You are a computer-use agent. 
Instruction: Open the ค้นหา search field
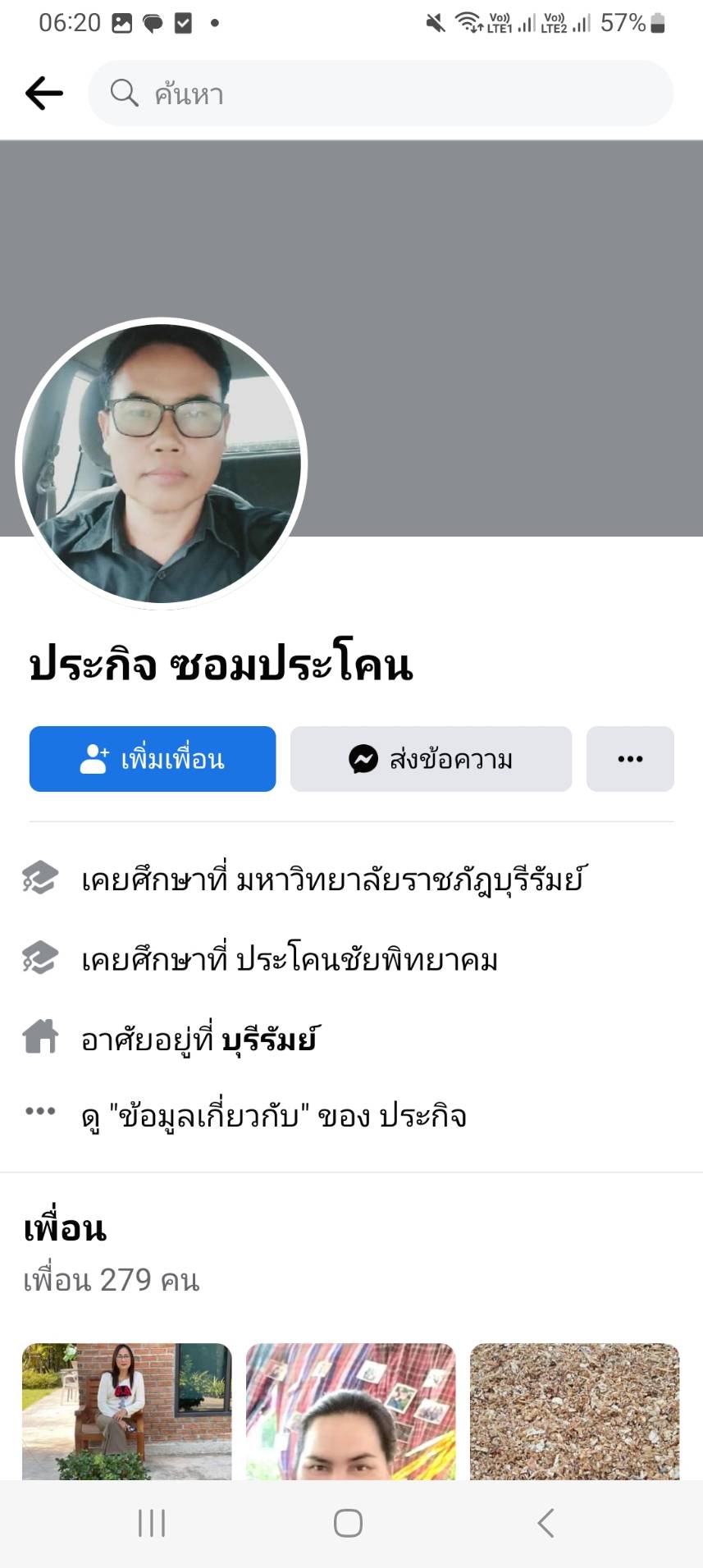coord(381,94)
